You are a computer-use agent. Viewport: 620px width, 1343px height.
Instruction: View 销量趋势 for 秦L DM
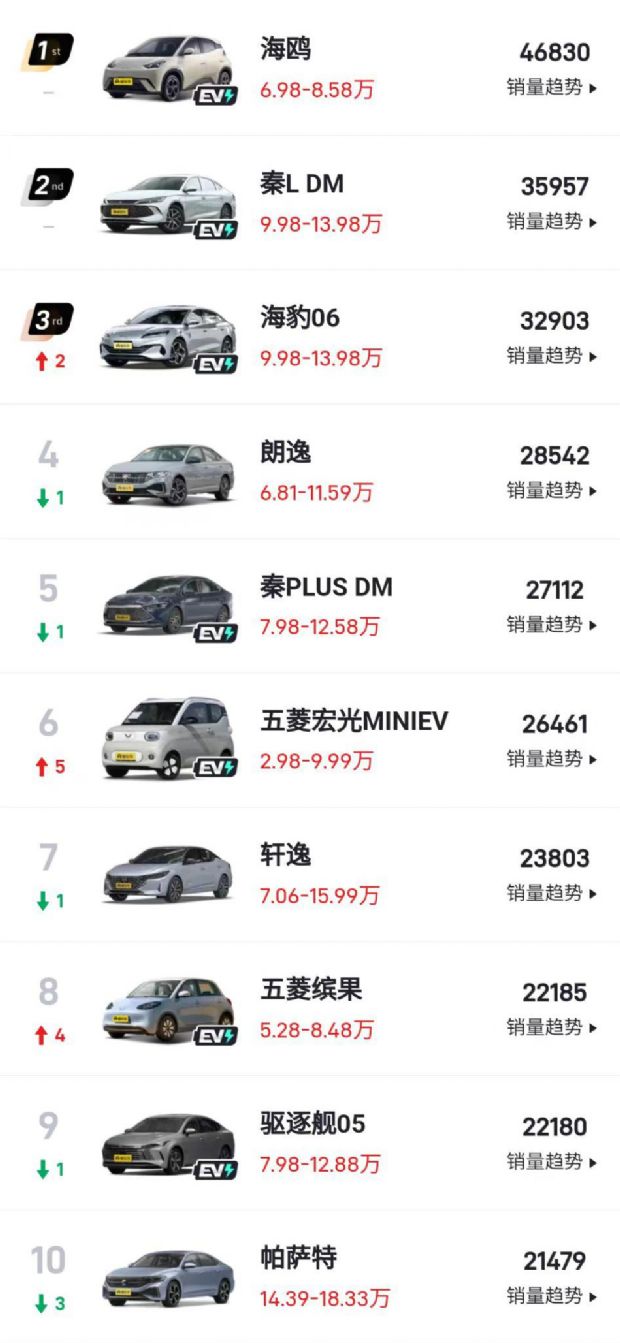coord(551,222)
